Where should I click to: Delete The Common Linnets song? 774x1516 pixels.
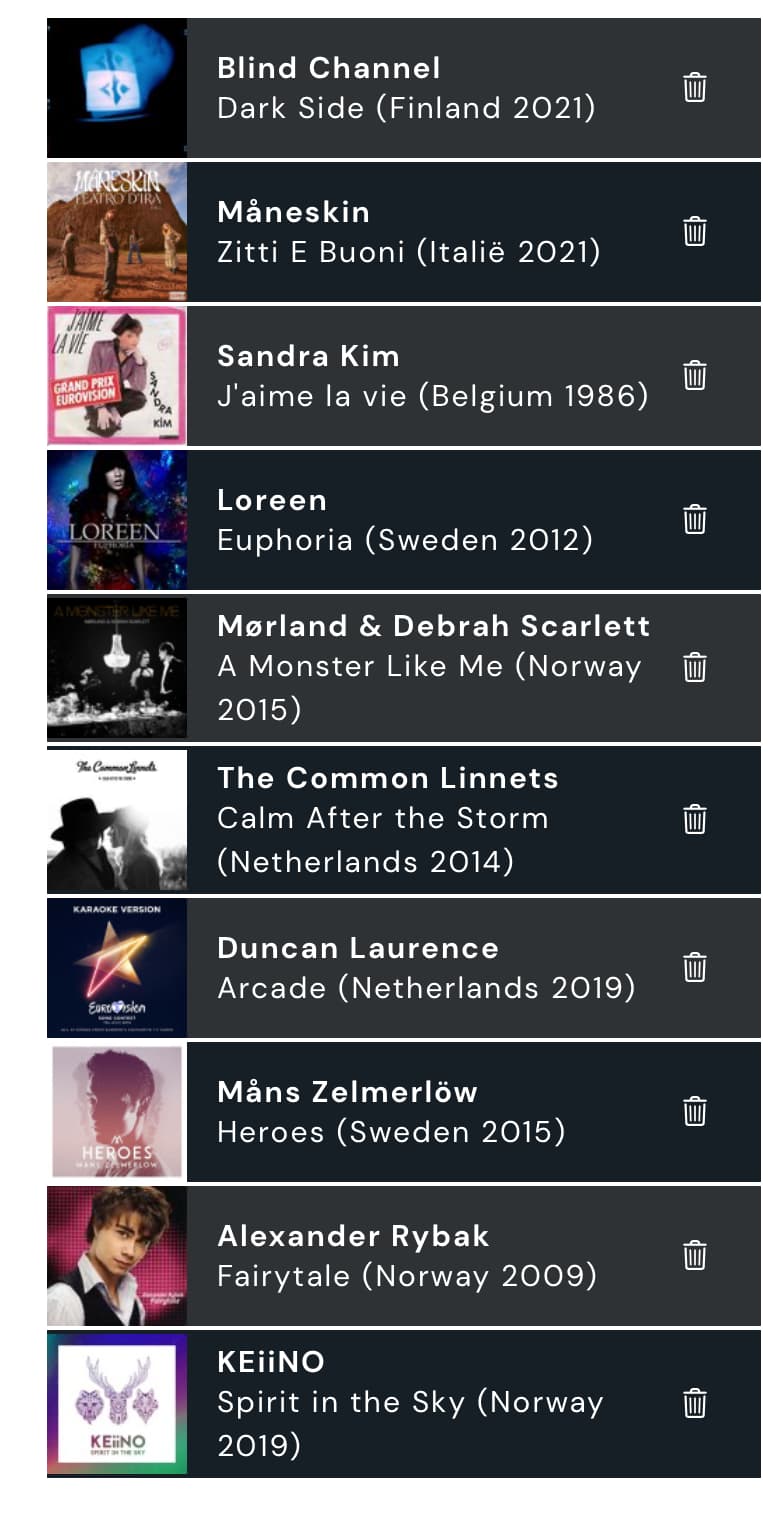coord(695,820)
